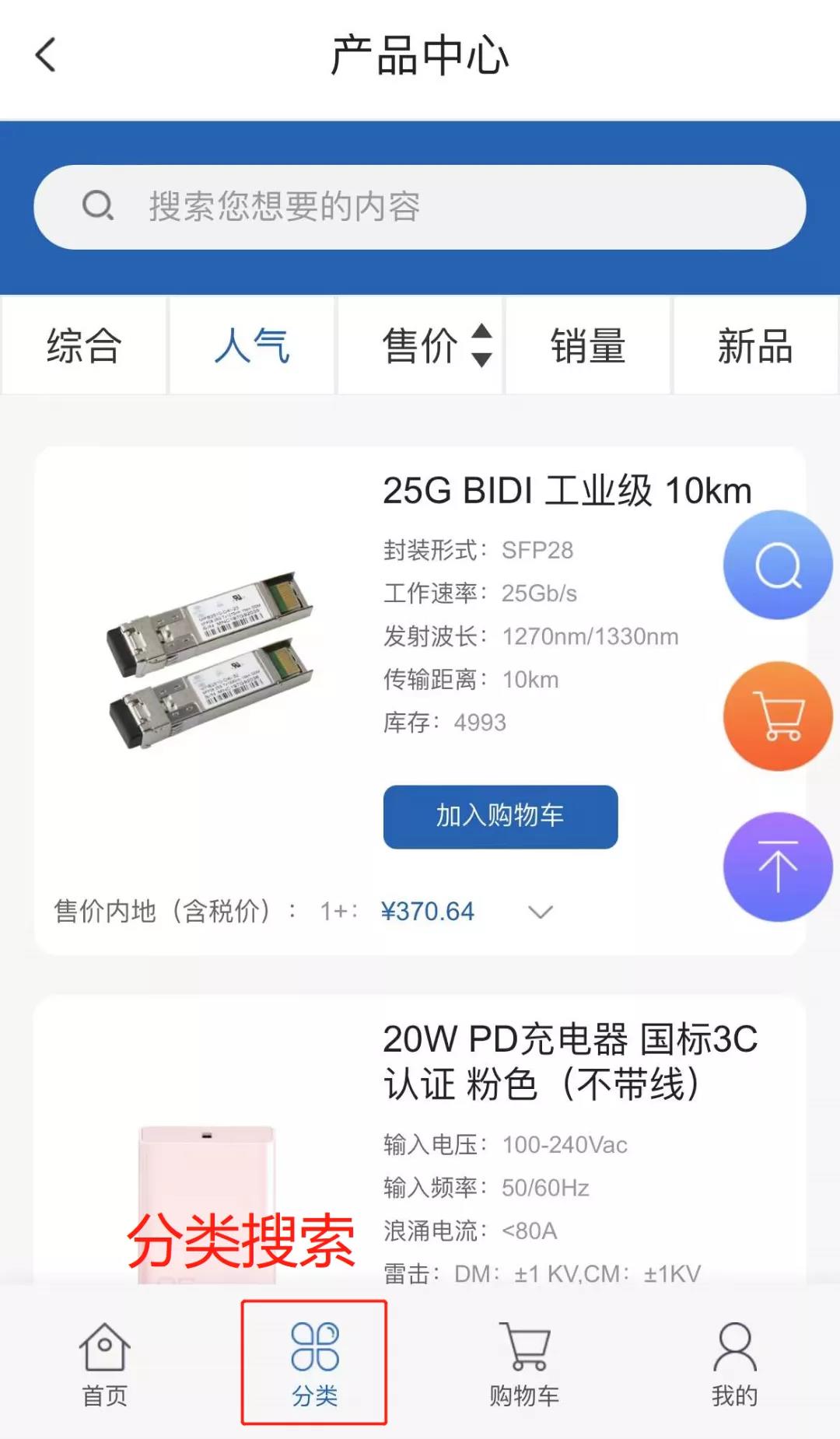
Task: Show 新品 new products
Action: (755, 345)
